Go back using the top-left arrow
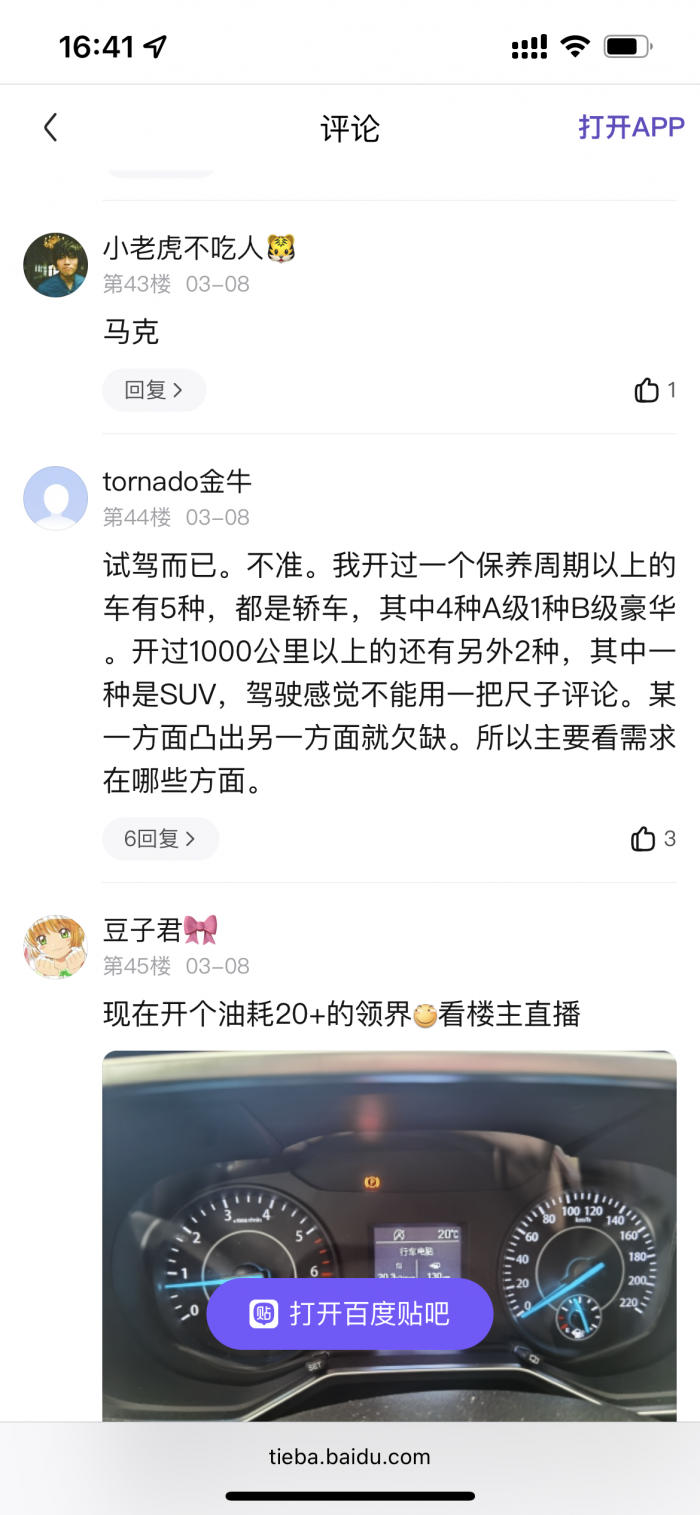Image resolution: width=700 pixels, height=1515 pixels. (x=50, y=127)
